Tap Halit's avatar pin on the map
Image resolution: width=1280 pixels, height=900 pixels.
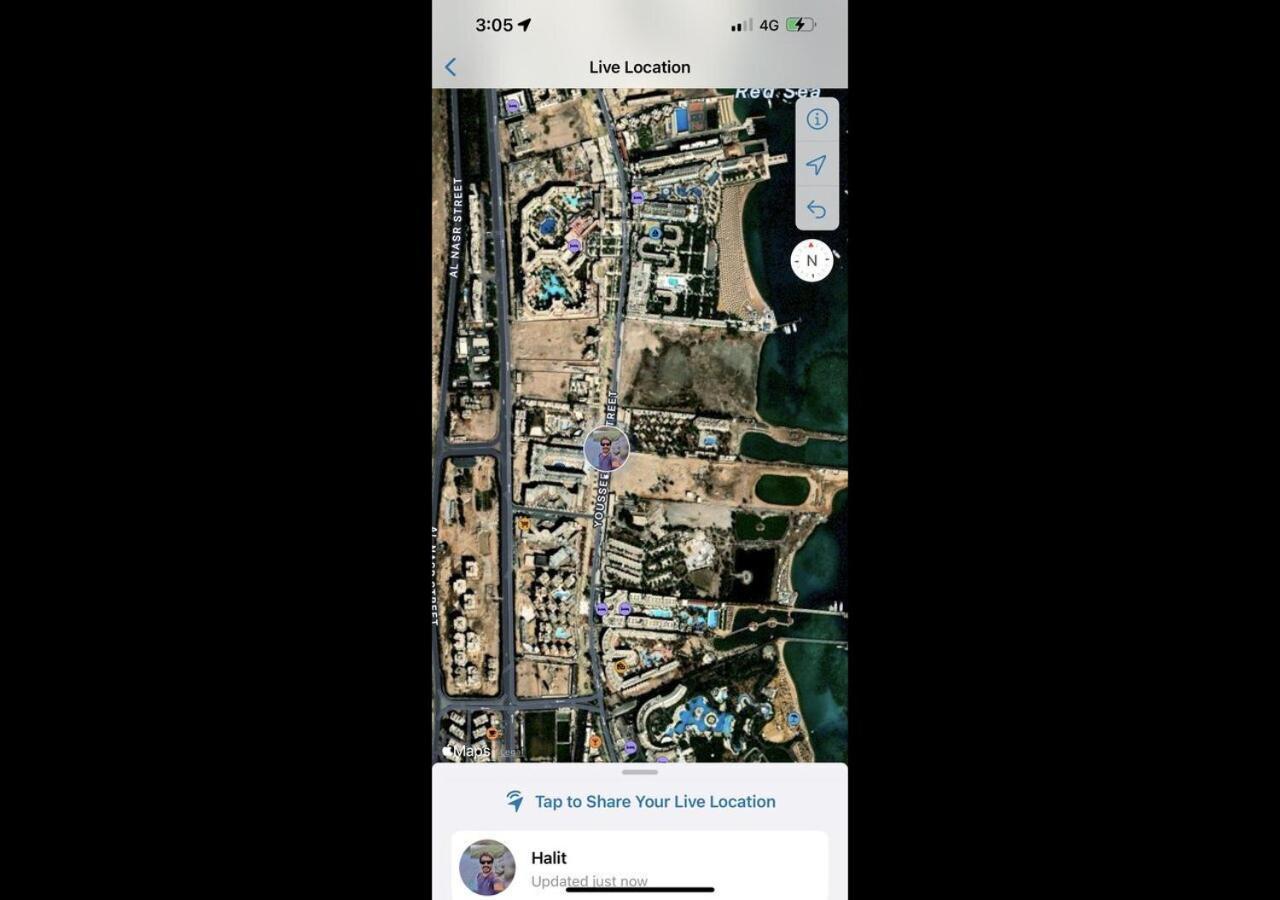pos(606,449)
